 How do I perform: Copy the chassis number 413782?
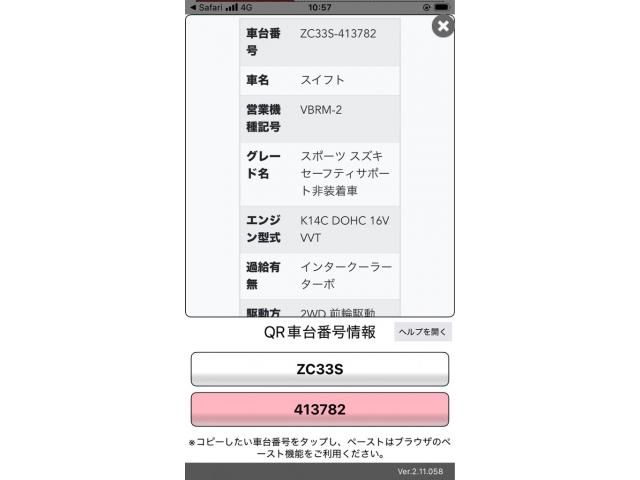[x=319, y=410]
